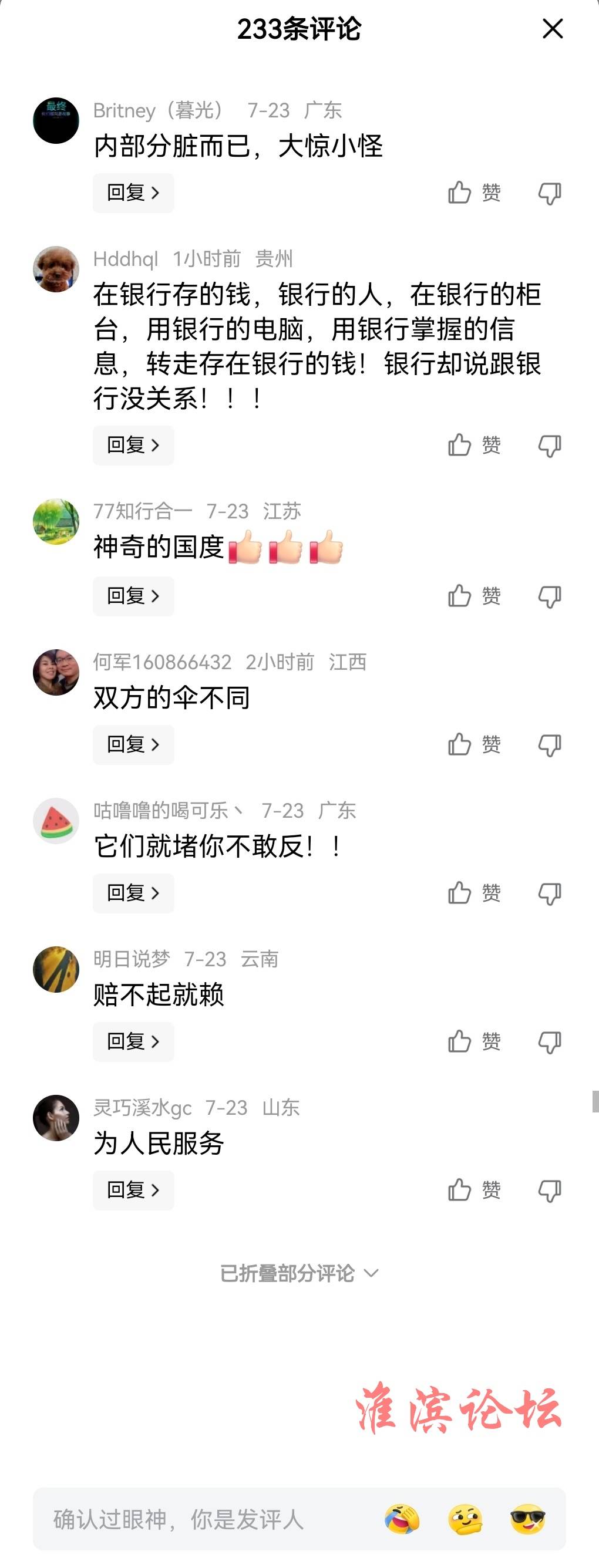Dislike Hddhql's comment
This screenshot has width=599, height=1568.
click(x=549, y=446)
